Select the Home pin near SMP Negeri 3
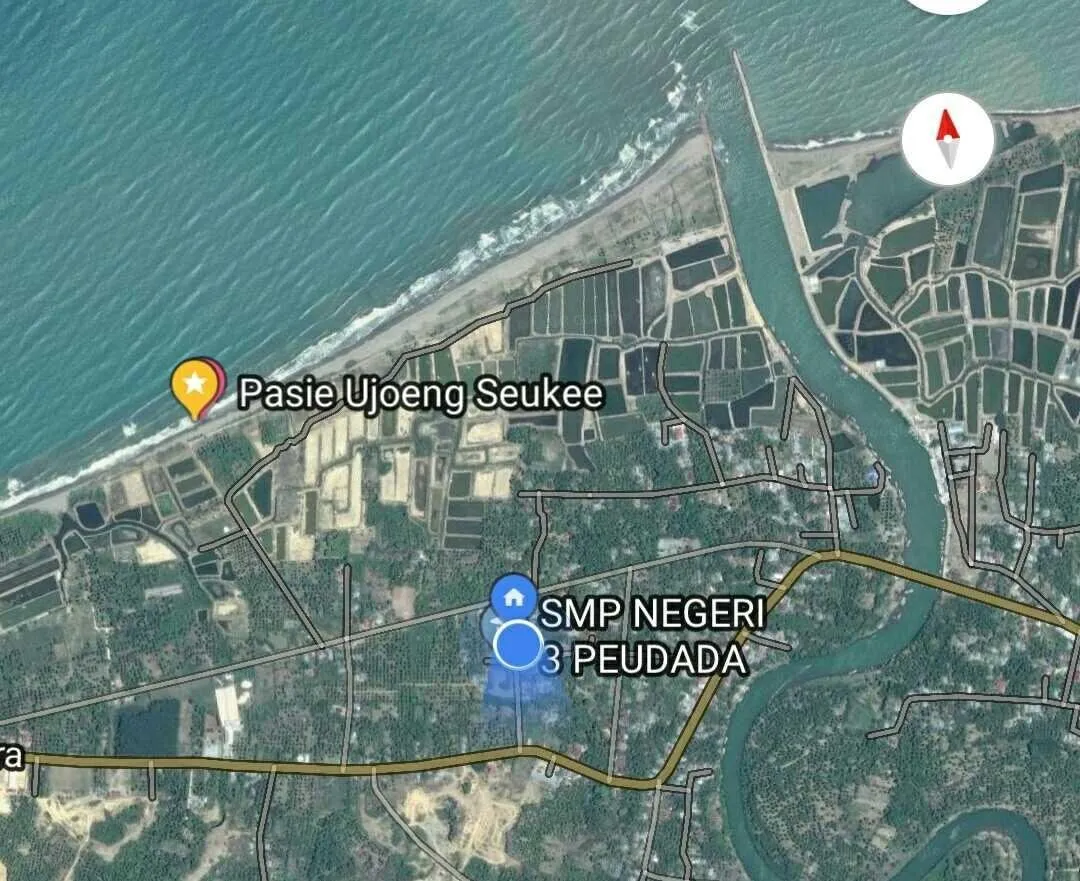The width and height of the screenshot is (1080, 881). coord(514,597)
